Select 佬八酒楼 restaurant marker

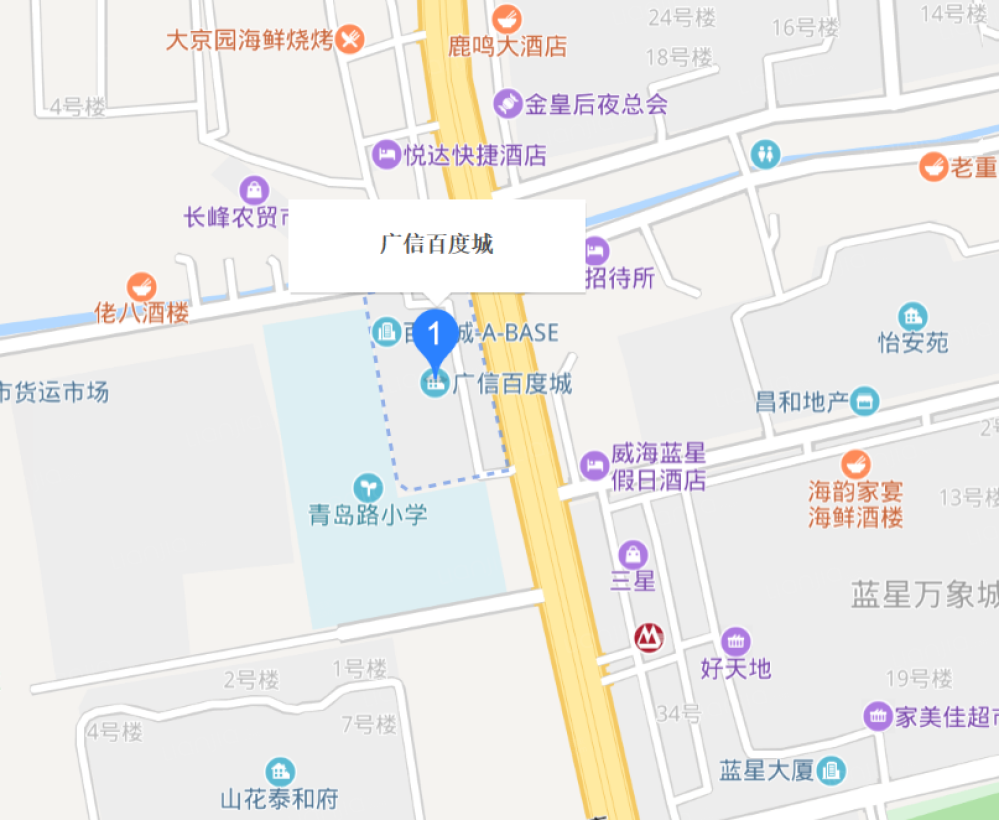(141, 287)
